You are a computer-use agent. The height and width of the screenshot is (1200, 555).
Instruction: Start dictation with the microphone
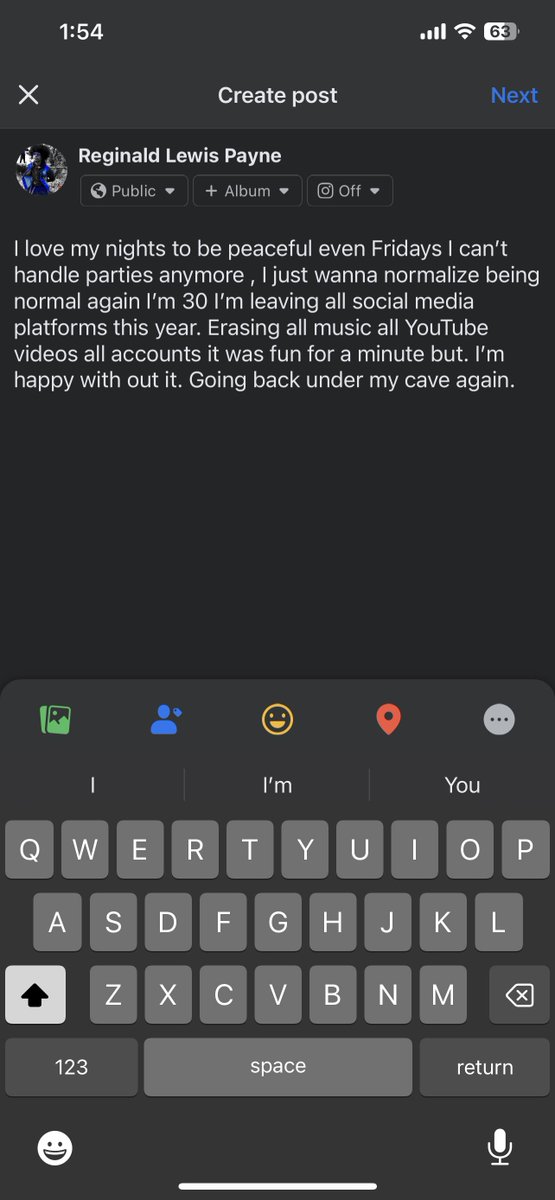tap(500, 1147)
